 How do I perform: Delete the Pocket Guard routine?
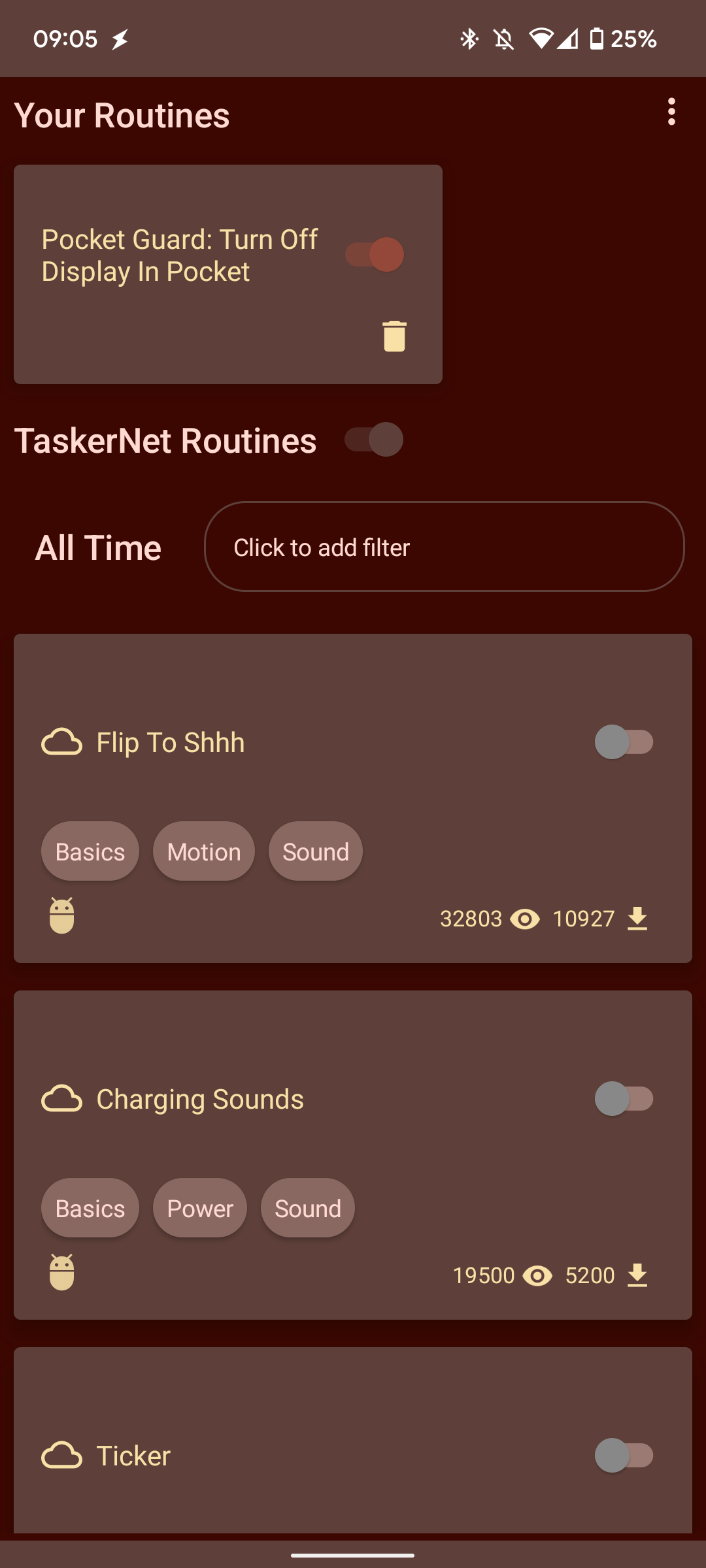coord(394,335)
